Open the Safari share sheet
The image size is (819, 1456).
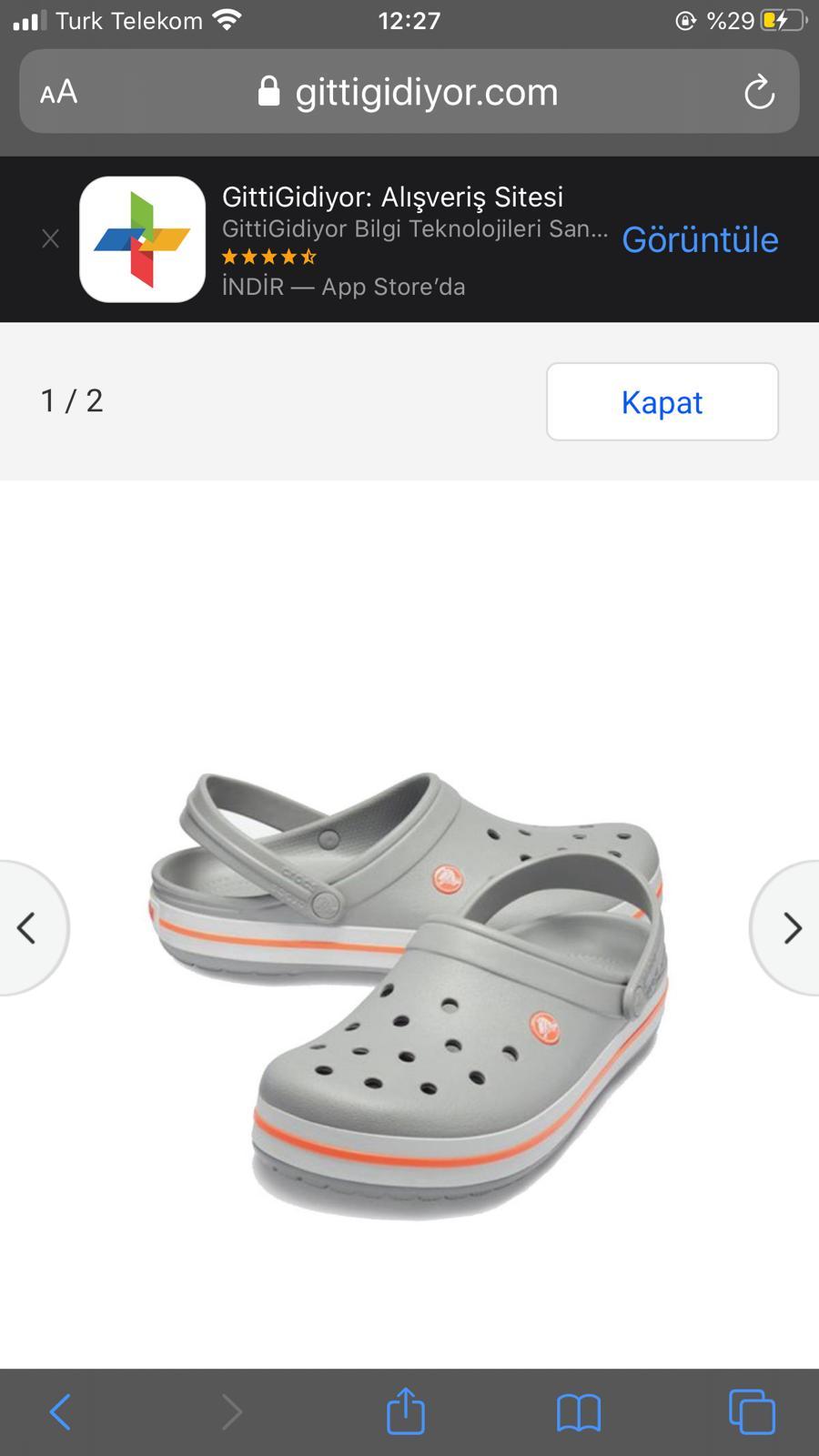point(406,1410)
